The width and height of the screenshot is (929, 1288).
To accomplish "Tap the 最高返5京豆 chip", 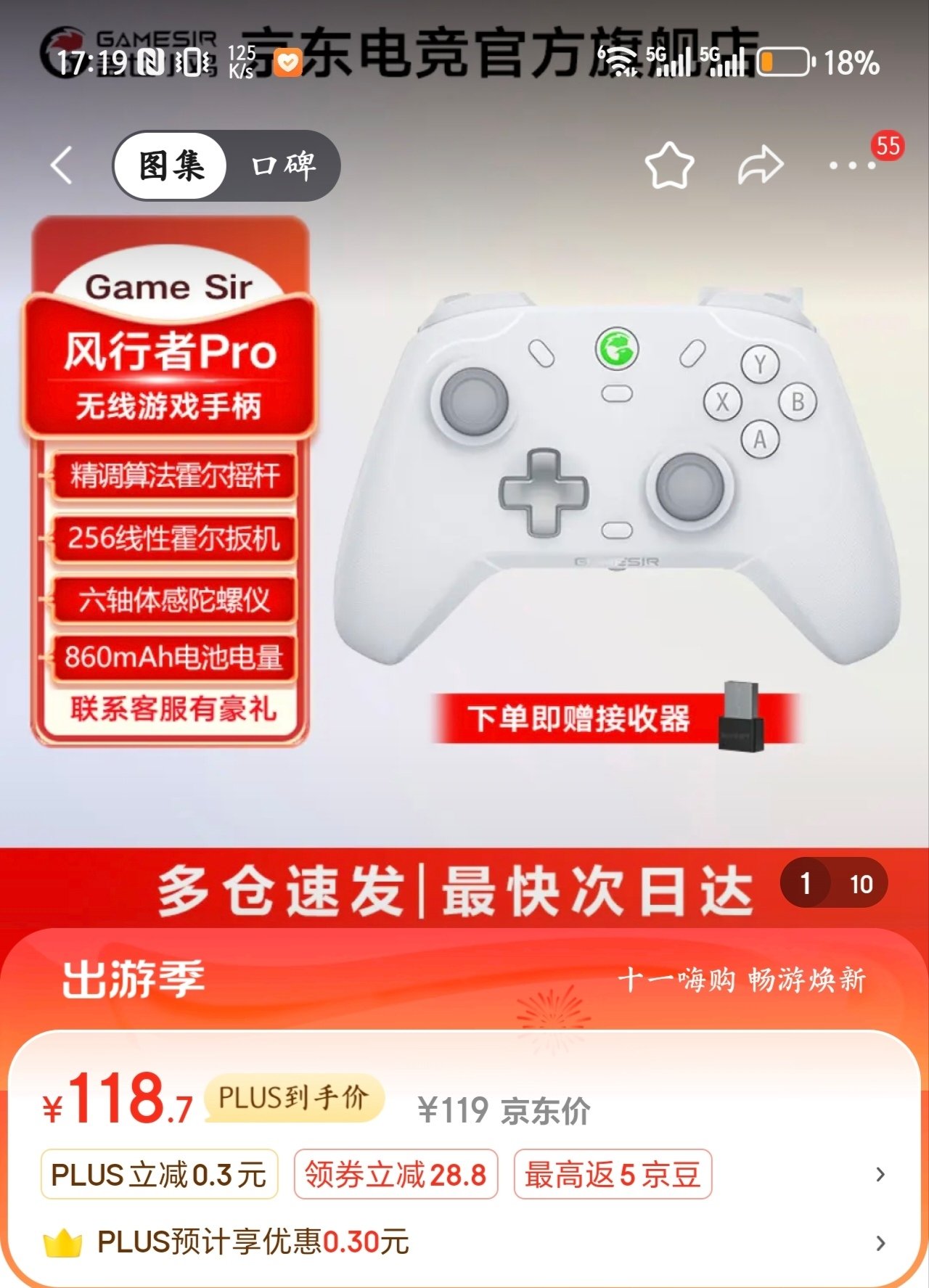I will (x=612, y=1173).
